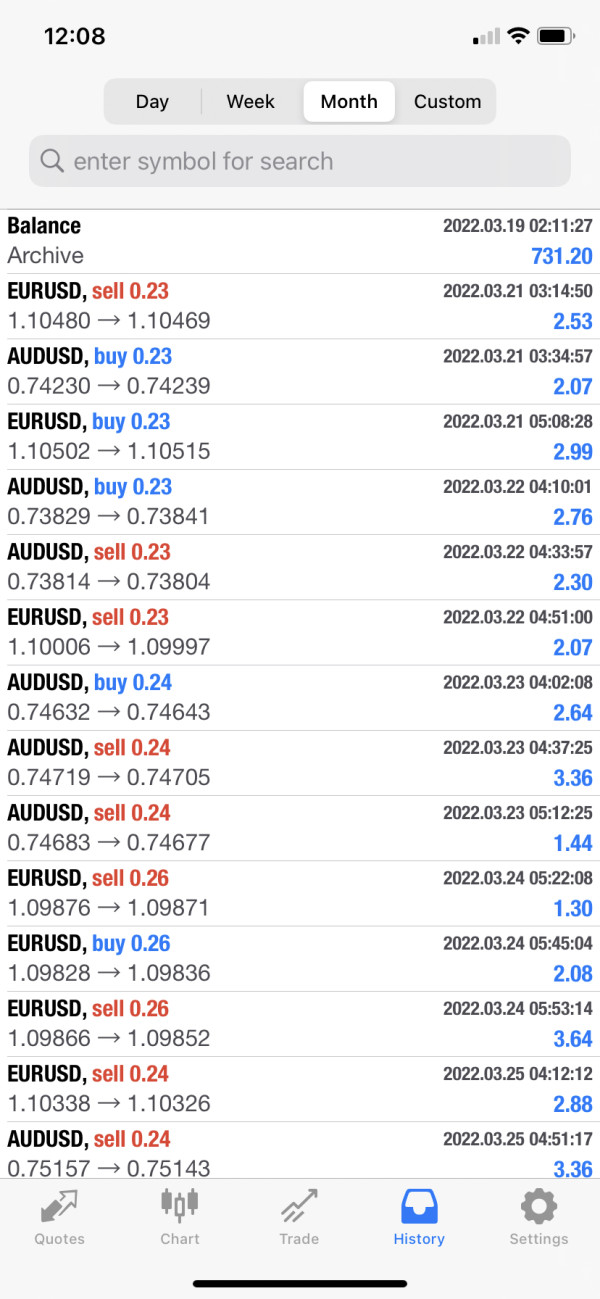Show details of AUDUSD buy at 03:34:57
Image resolution: width=600 pixels, height=1299 pixels.
[x=300, y=371]
